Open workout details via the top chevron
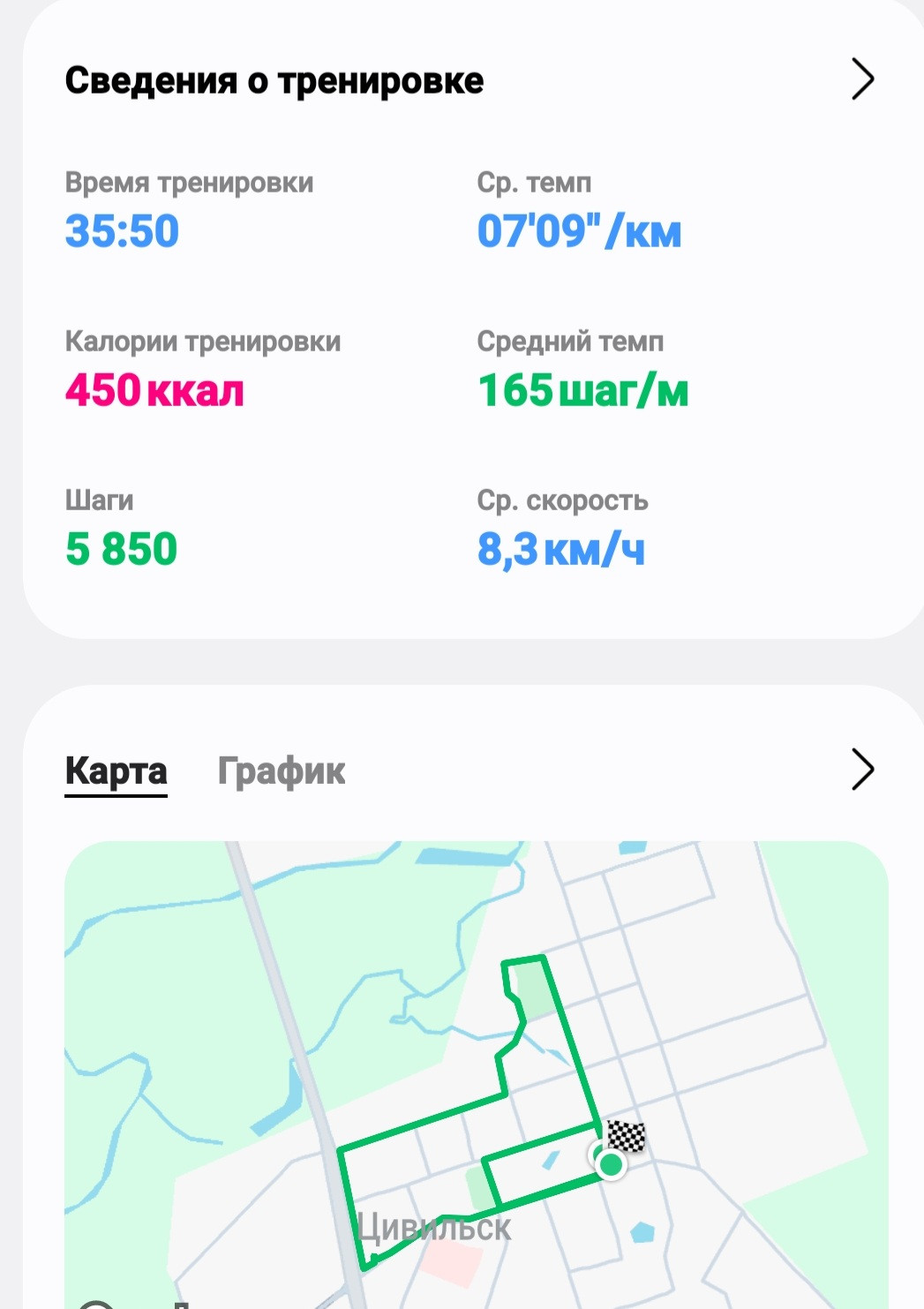Viewport: 924px width, 1309px height. [x=862, y=79]
